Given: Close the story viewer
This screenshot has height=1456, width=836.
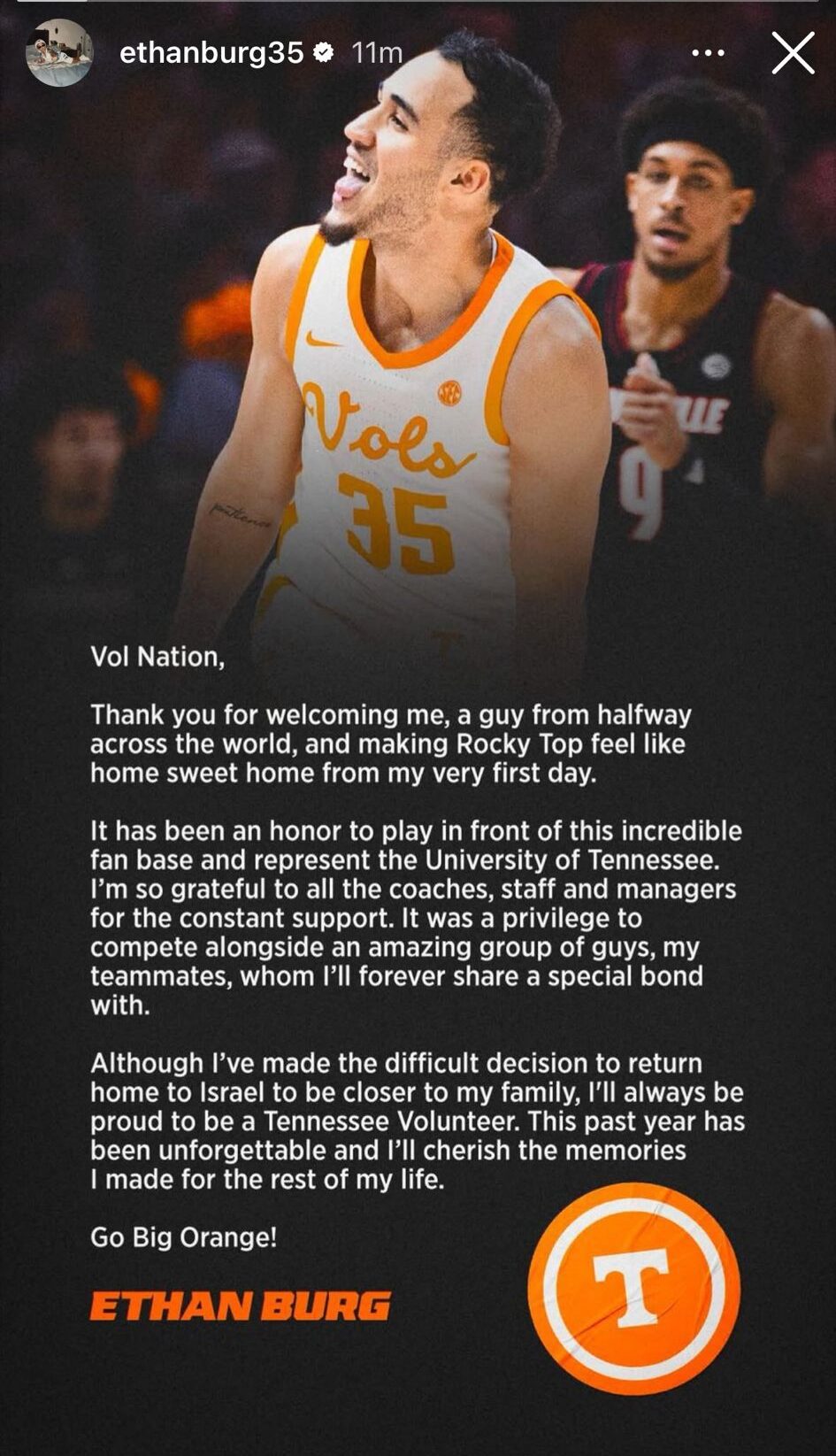Looking at the screenshot, I should click(x=792, y=53).
